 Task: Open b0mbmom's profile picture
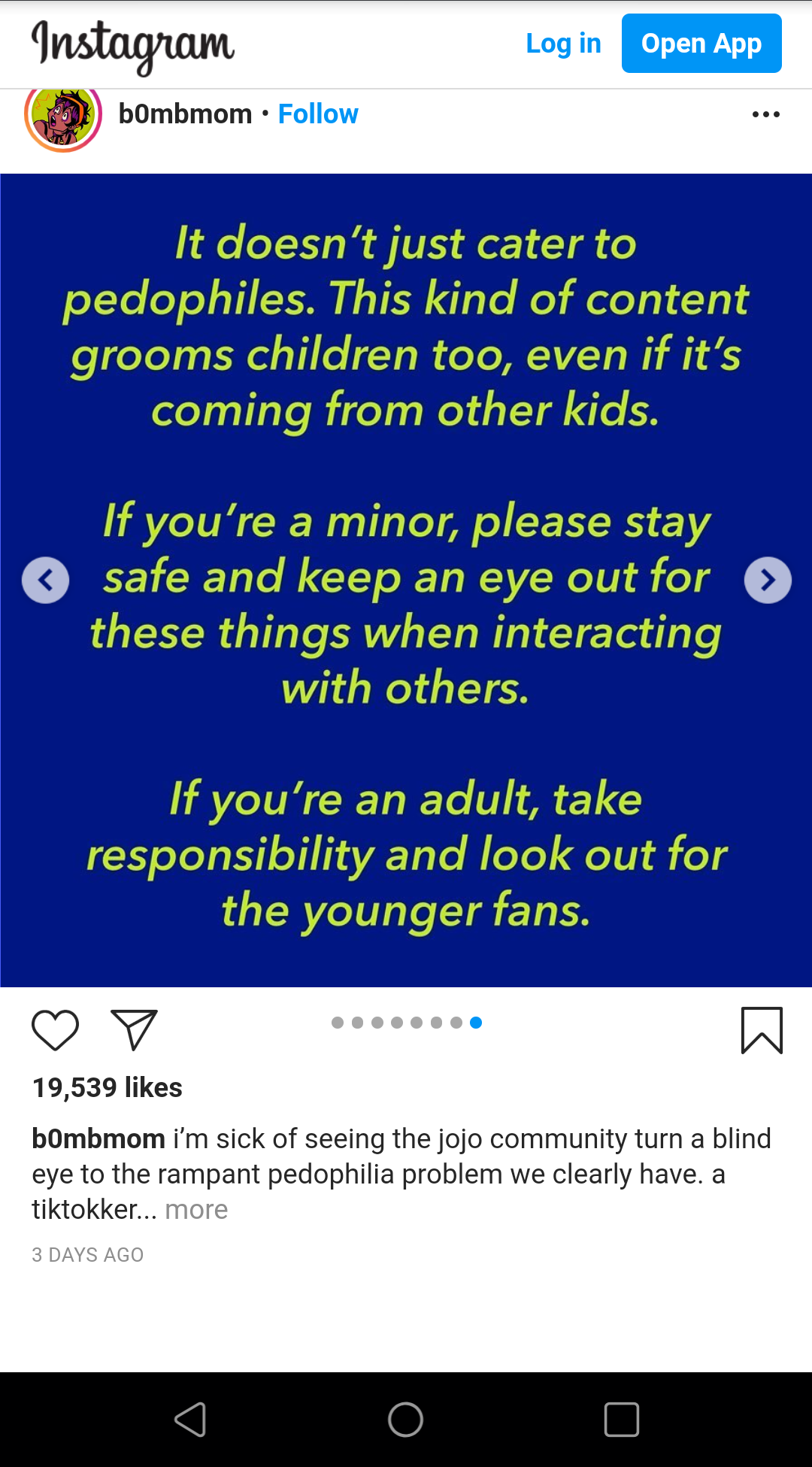[63, 115]
